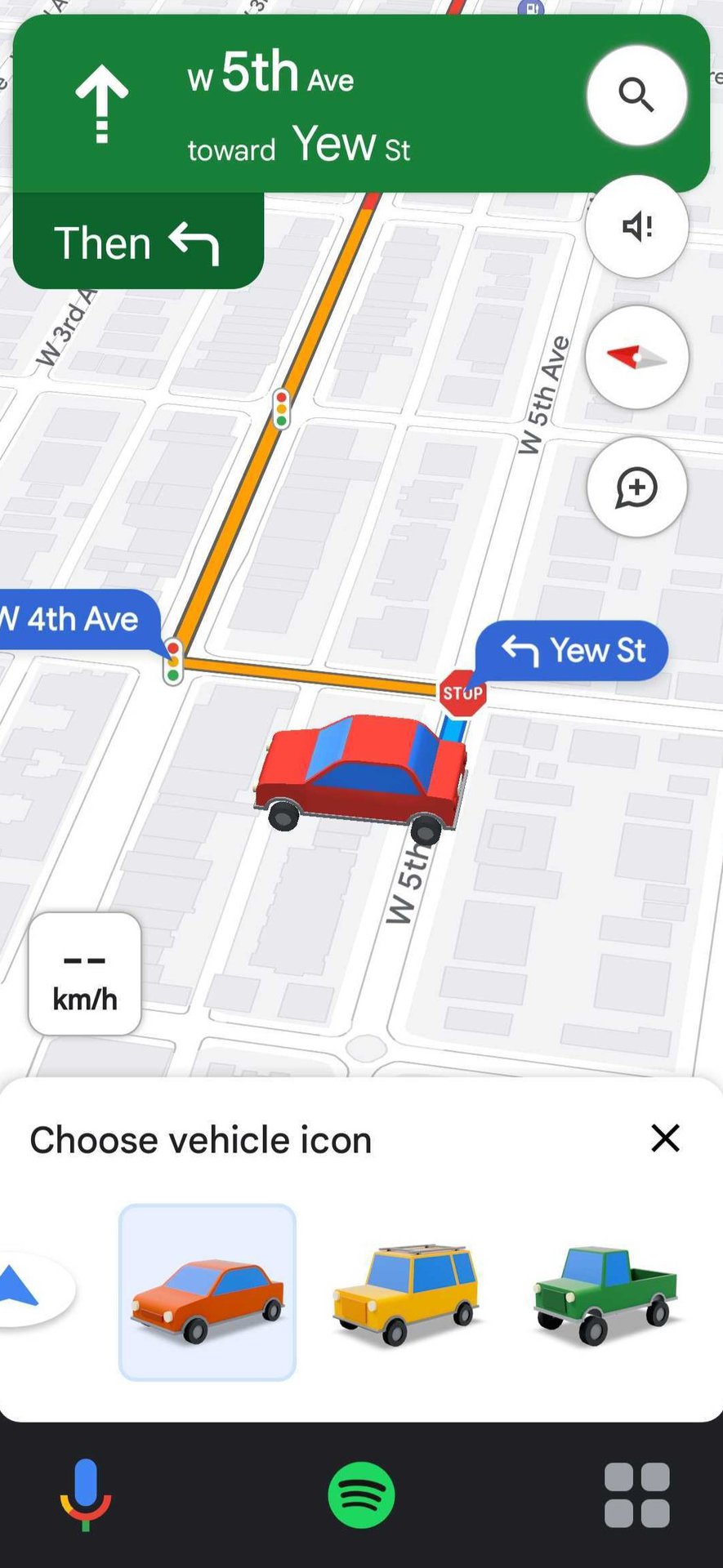The width and height of the screenshot is (723, 1568).
Task: Open search along the route
Action: point(636,96)
